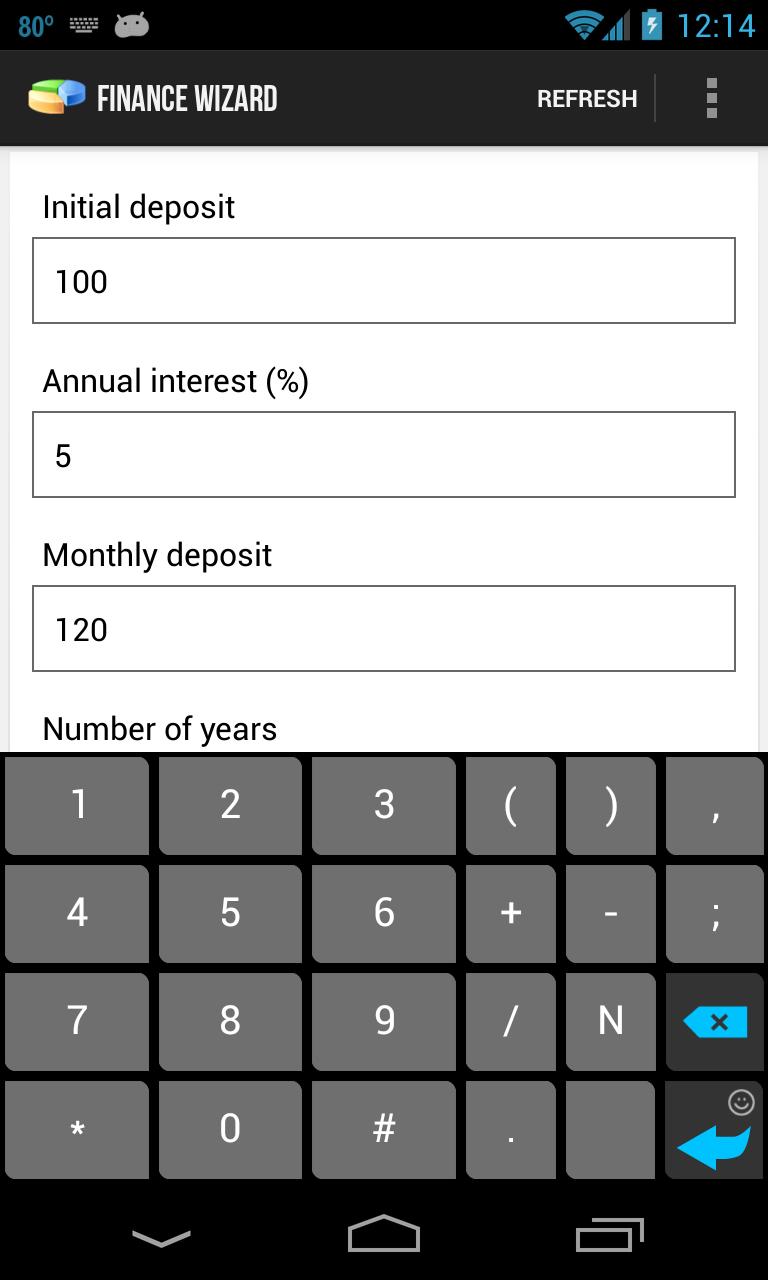Select the Annual interest input field
Viewport: 768px width, 1280px height.
(384, 454)
